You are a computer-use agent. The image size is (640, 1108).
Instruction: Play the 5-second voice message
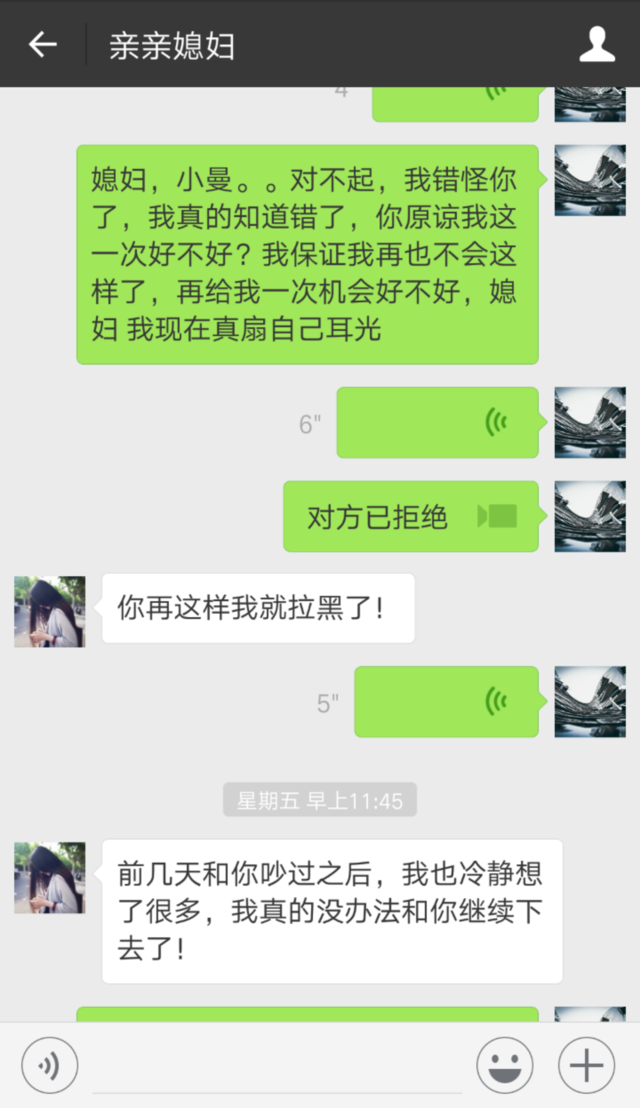(x=446, y=702)
